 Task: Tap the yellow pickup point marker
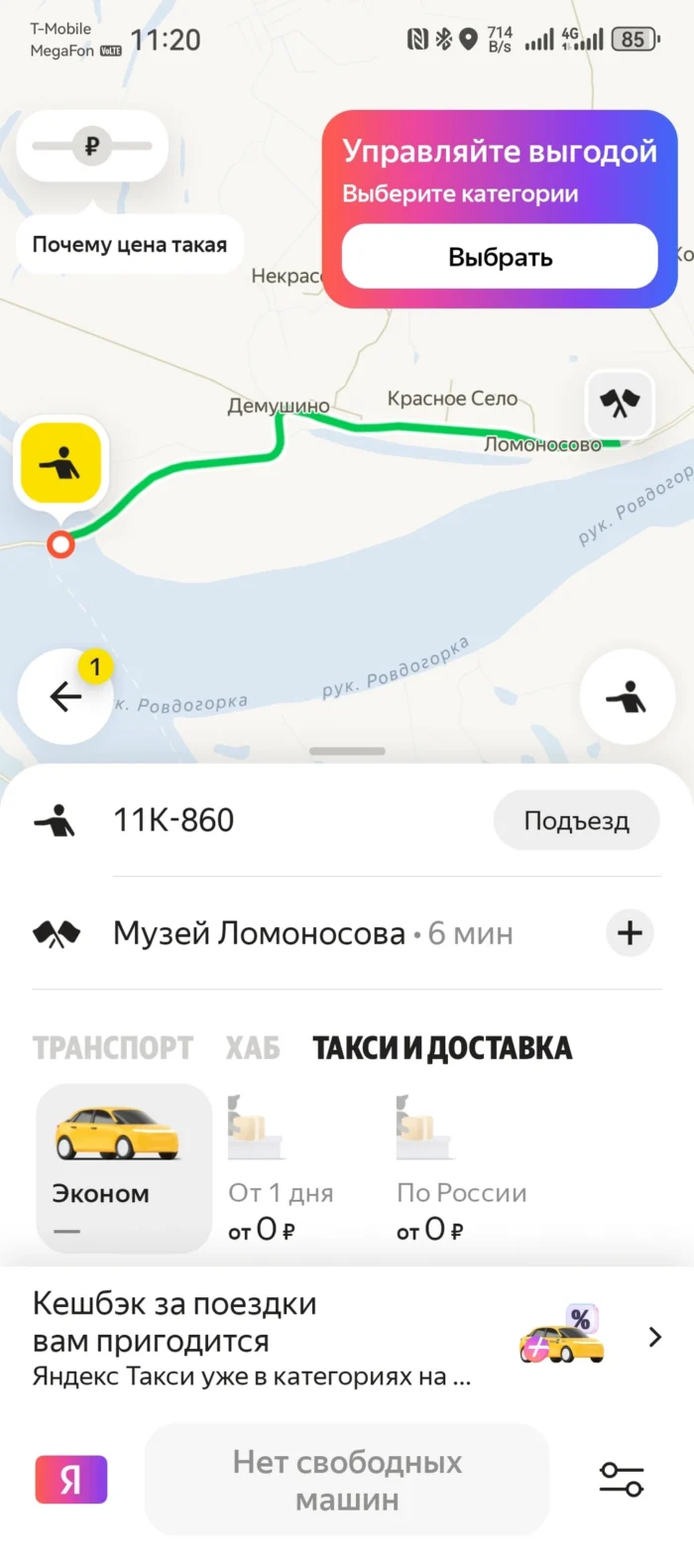coord(61,464)
